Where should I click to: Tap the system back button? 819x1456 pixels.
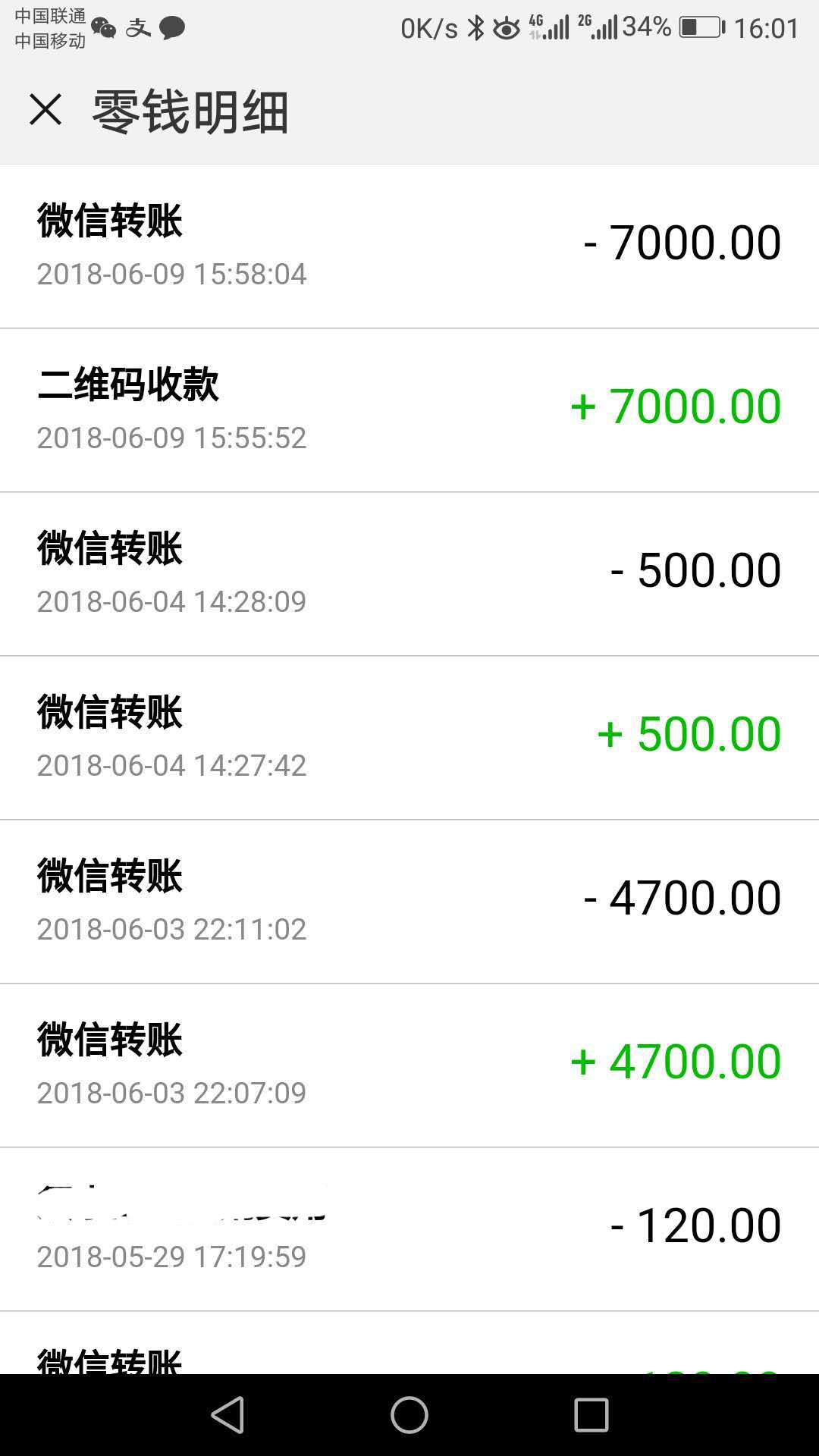[x=227, y=1415]
